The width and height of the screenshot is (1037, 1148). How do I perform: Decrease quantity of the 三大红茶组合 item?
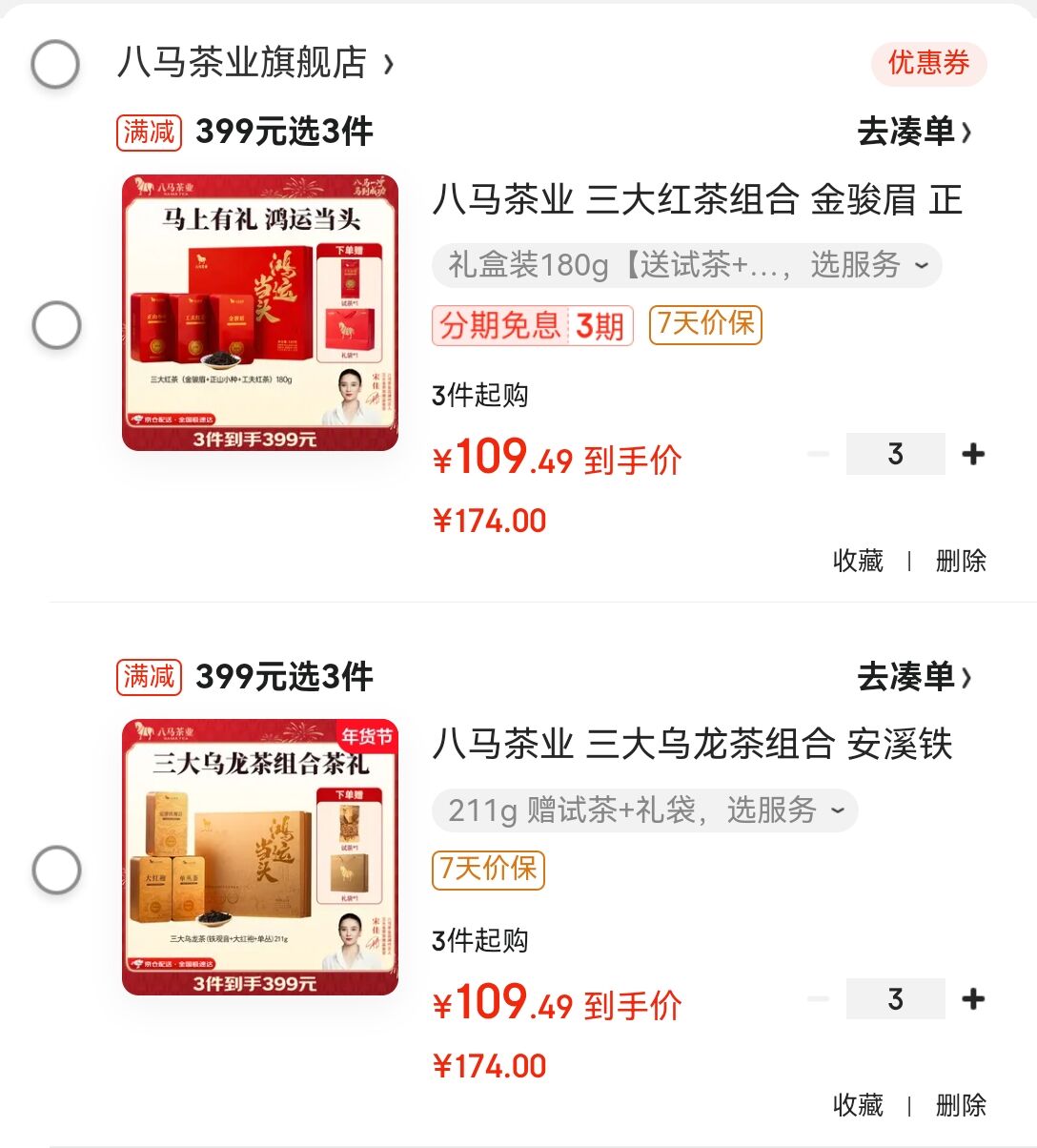click(818, 454)
